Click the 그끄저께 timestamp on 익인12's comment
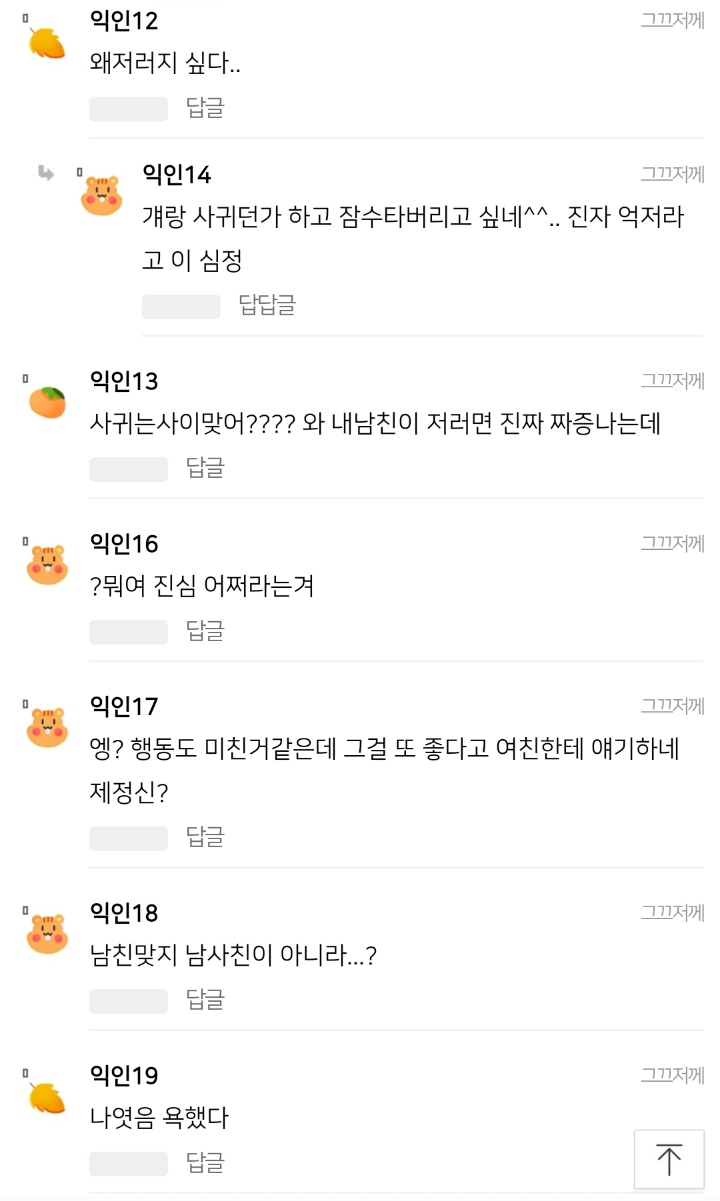The image size is (720, 1201). click(x=673, y=17)
